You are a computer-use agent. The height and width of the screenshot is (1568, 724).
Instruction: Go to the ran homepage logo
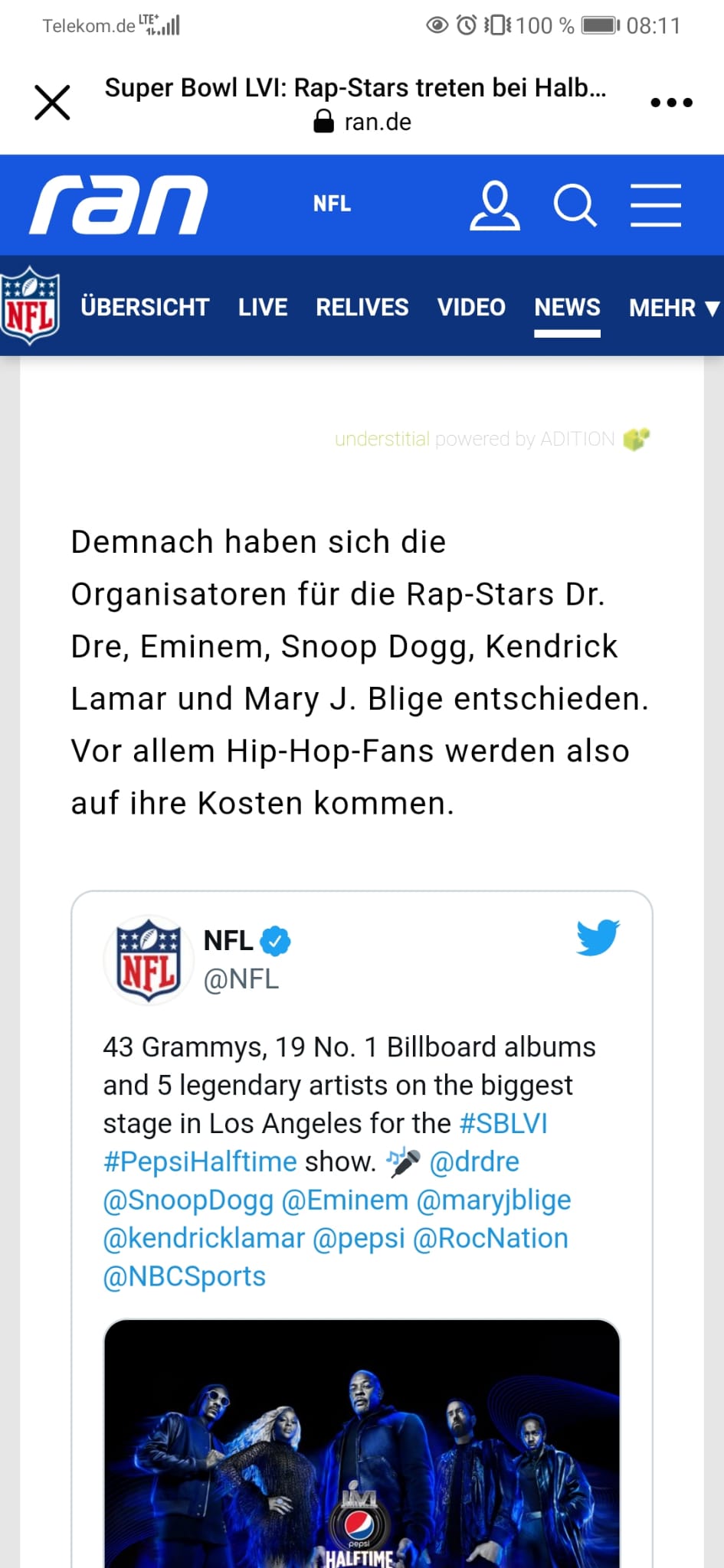point(119,205)
